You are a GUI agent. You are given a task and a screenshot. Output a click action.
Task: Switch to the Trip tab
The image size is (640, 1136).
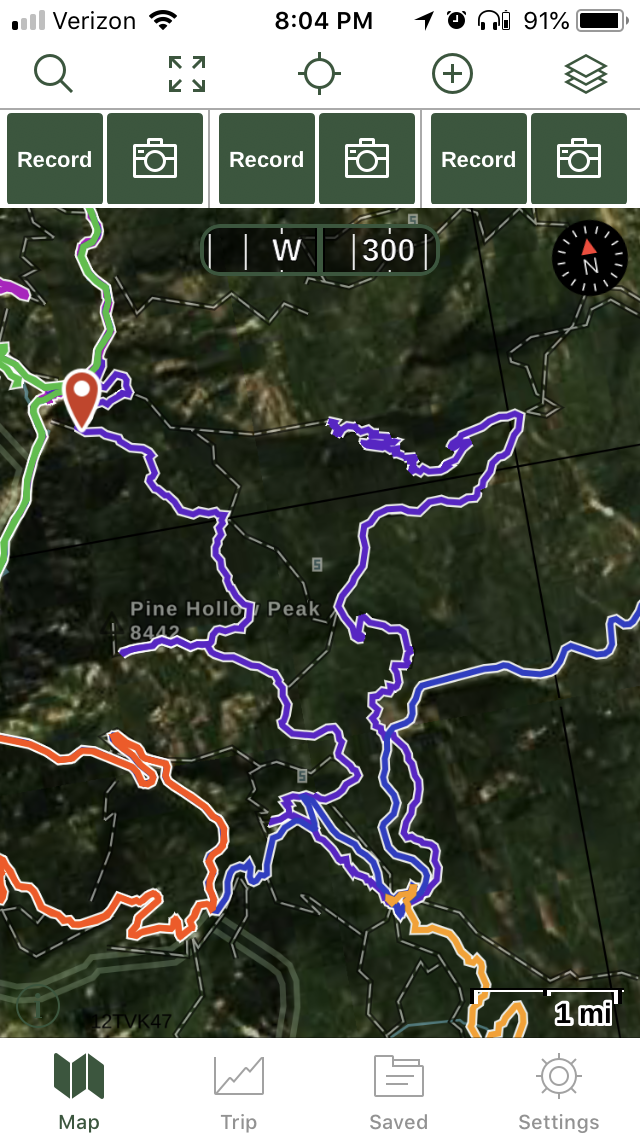pos(239,1091)
